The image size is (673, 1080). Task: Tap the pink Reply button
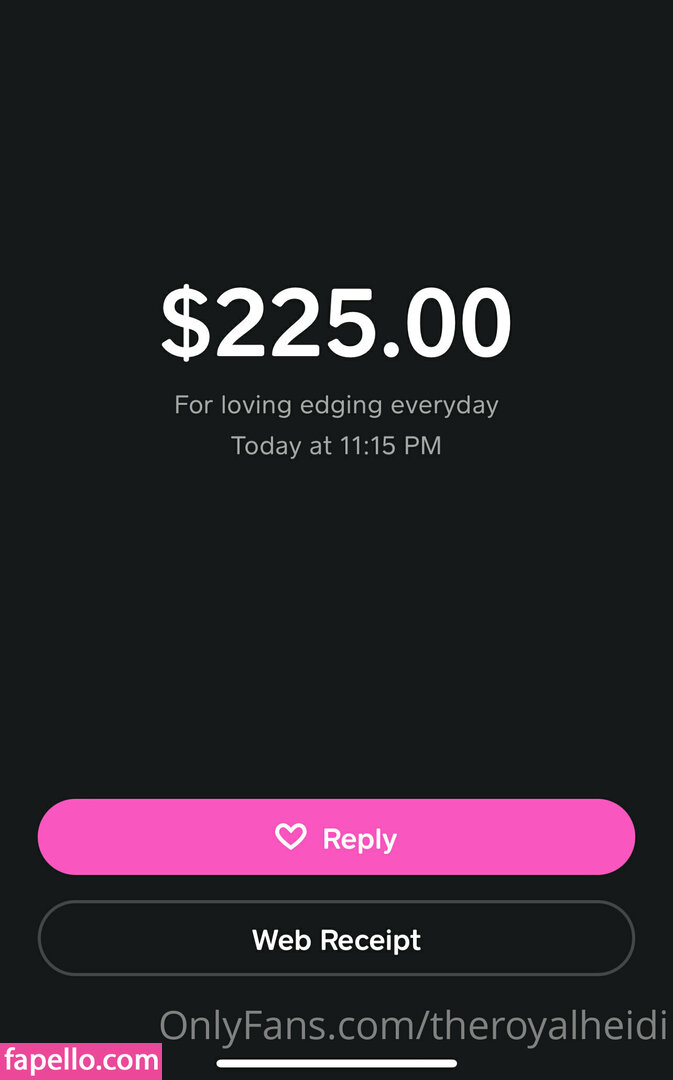click(x=336, y=837)
